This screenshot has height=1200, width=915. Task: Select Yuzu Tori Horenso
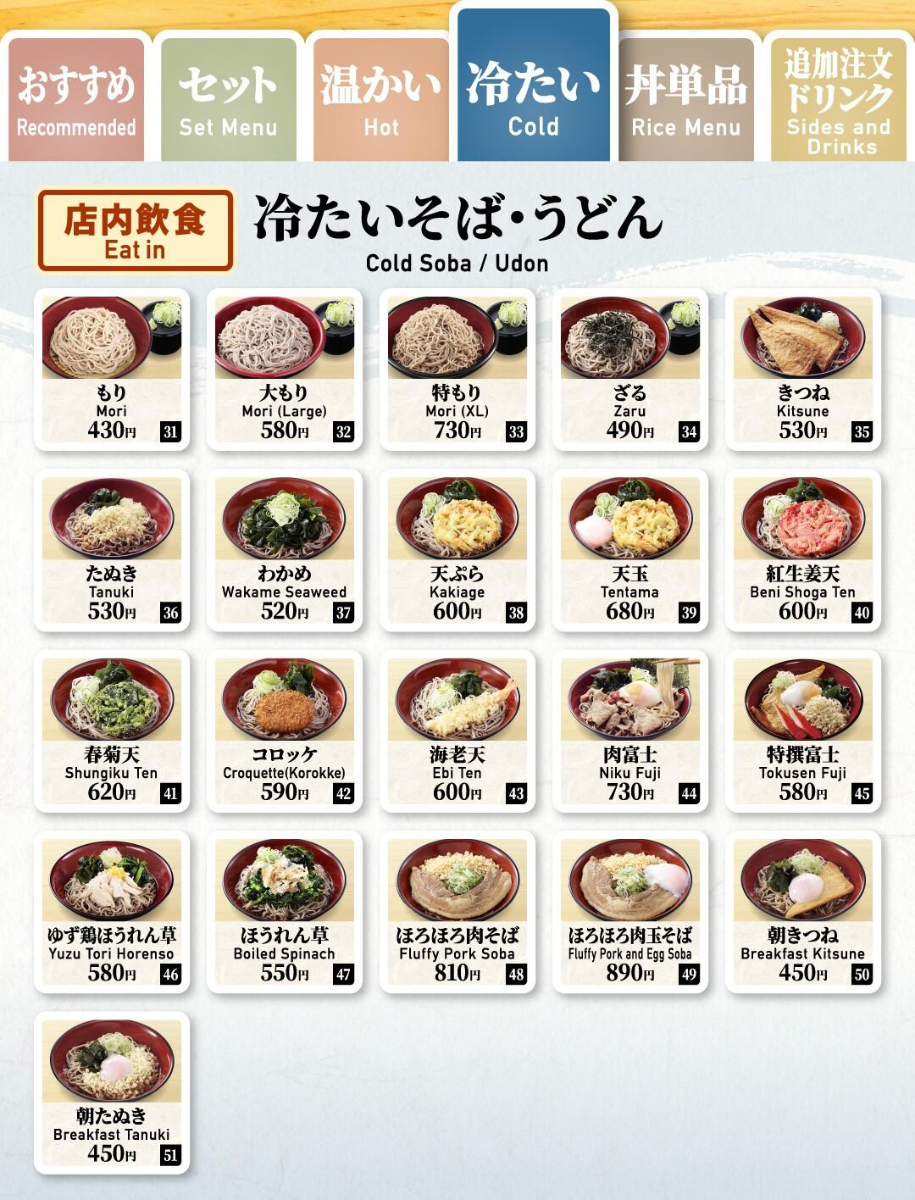(112, 912)
